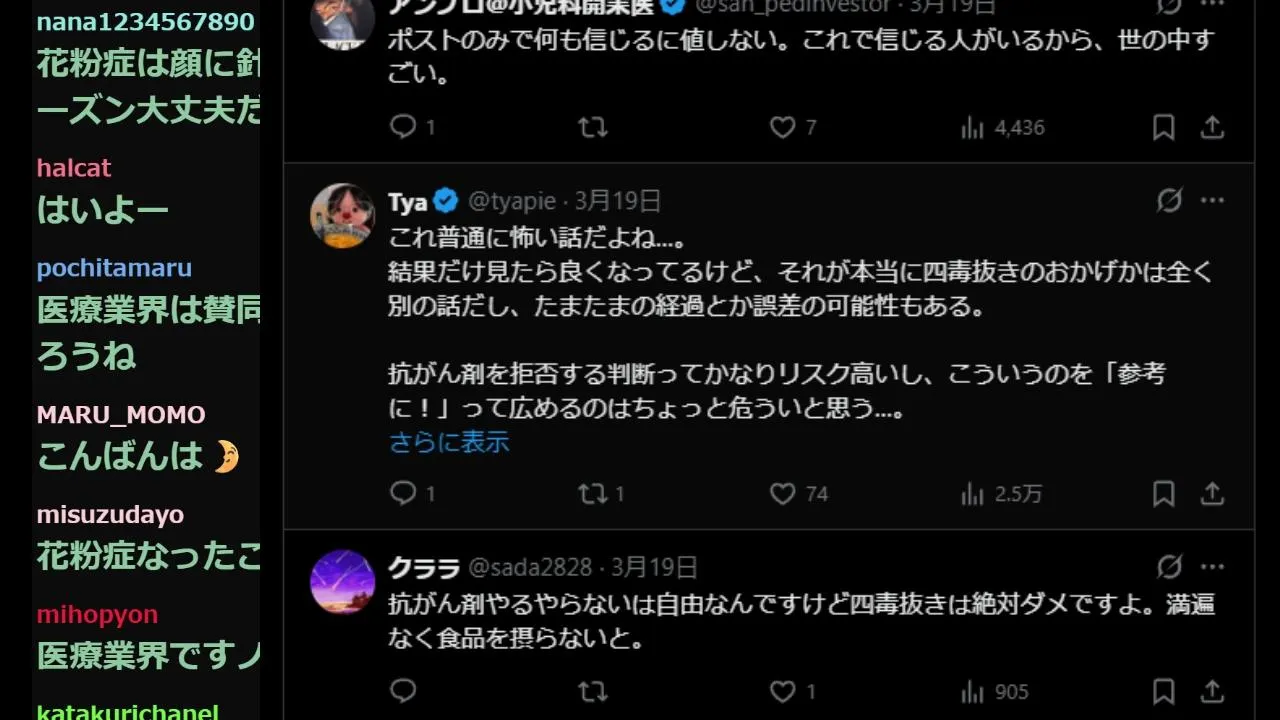Open the @tyapie profile handle
The width and height of the screenshot is (1280, 720).
pyautogui.click(x=511, y=201)
